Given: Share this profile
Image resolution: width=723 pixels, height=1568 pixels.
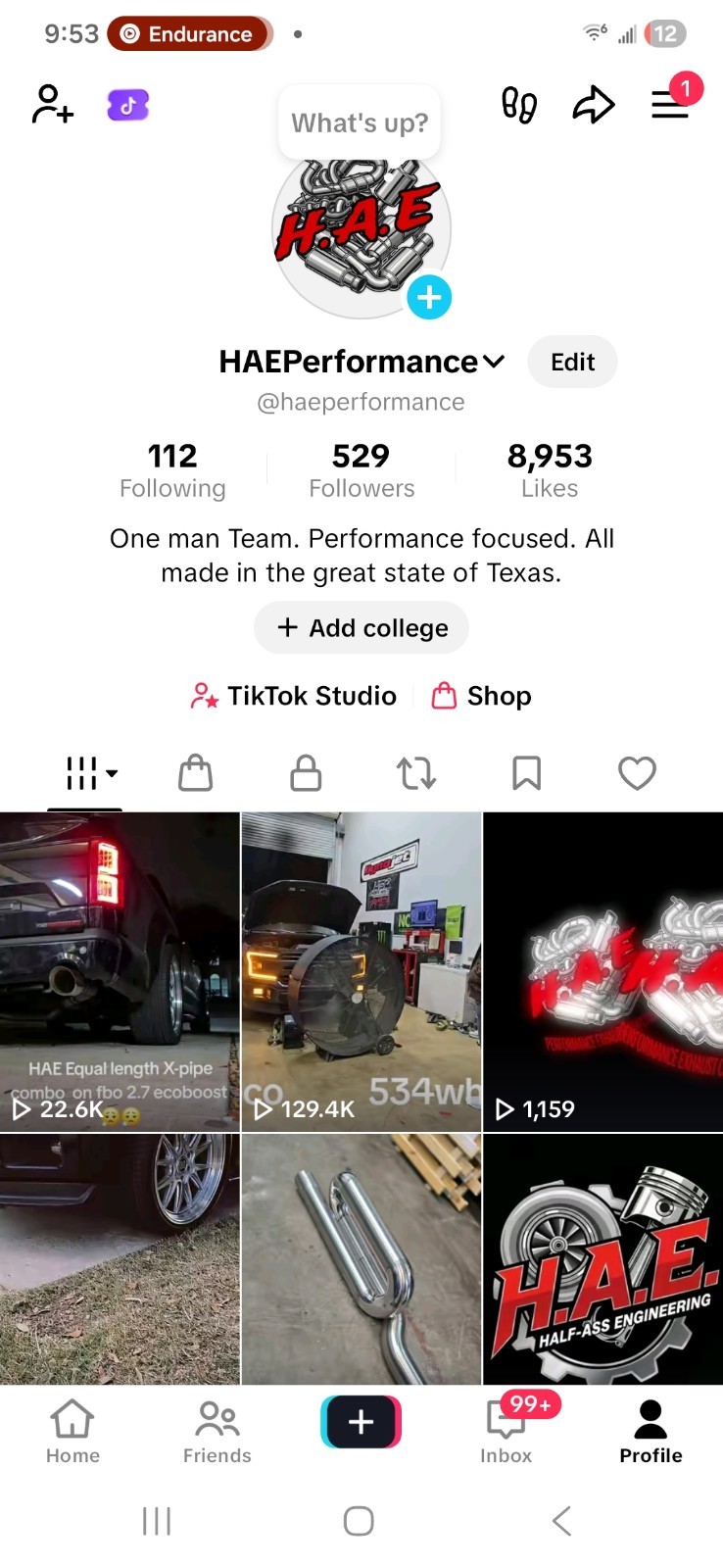Looking at the screenshot, I should 593,104.
